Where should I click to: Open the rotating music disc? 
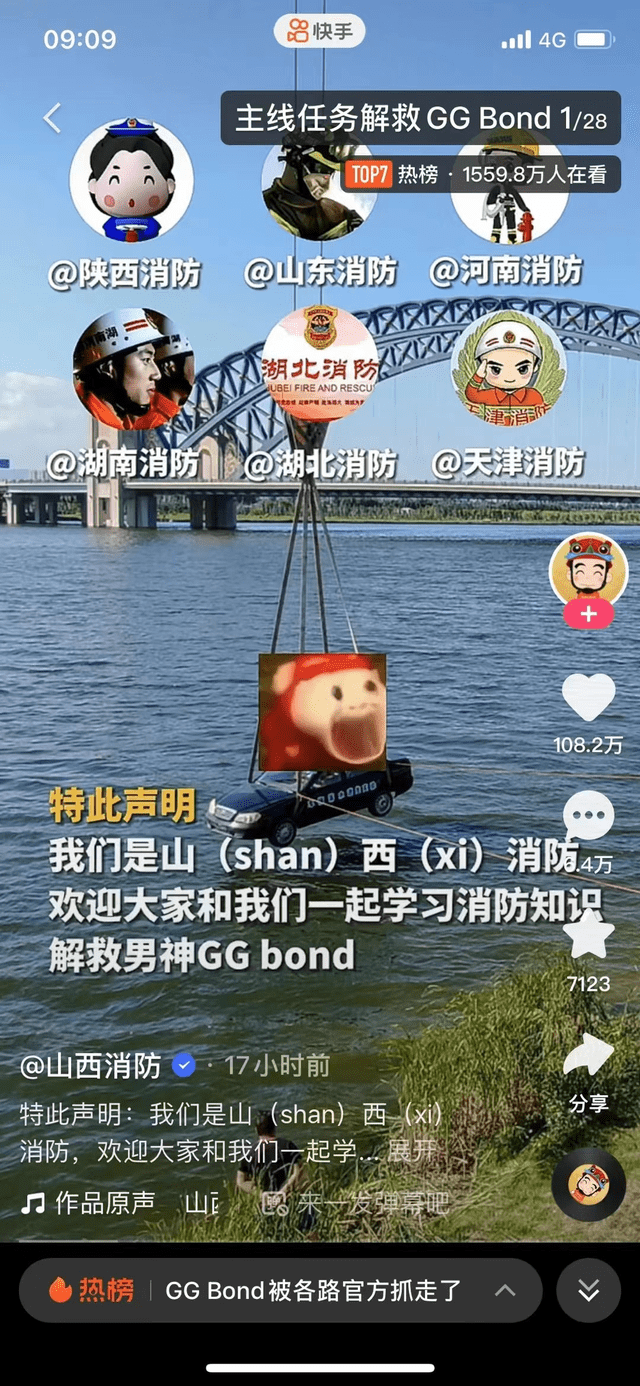[x=588, y=1185]
